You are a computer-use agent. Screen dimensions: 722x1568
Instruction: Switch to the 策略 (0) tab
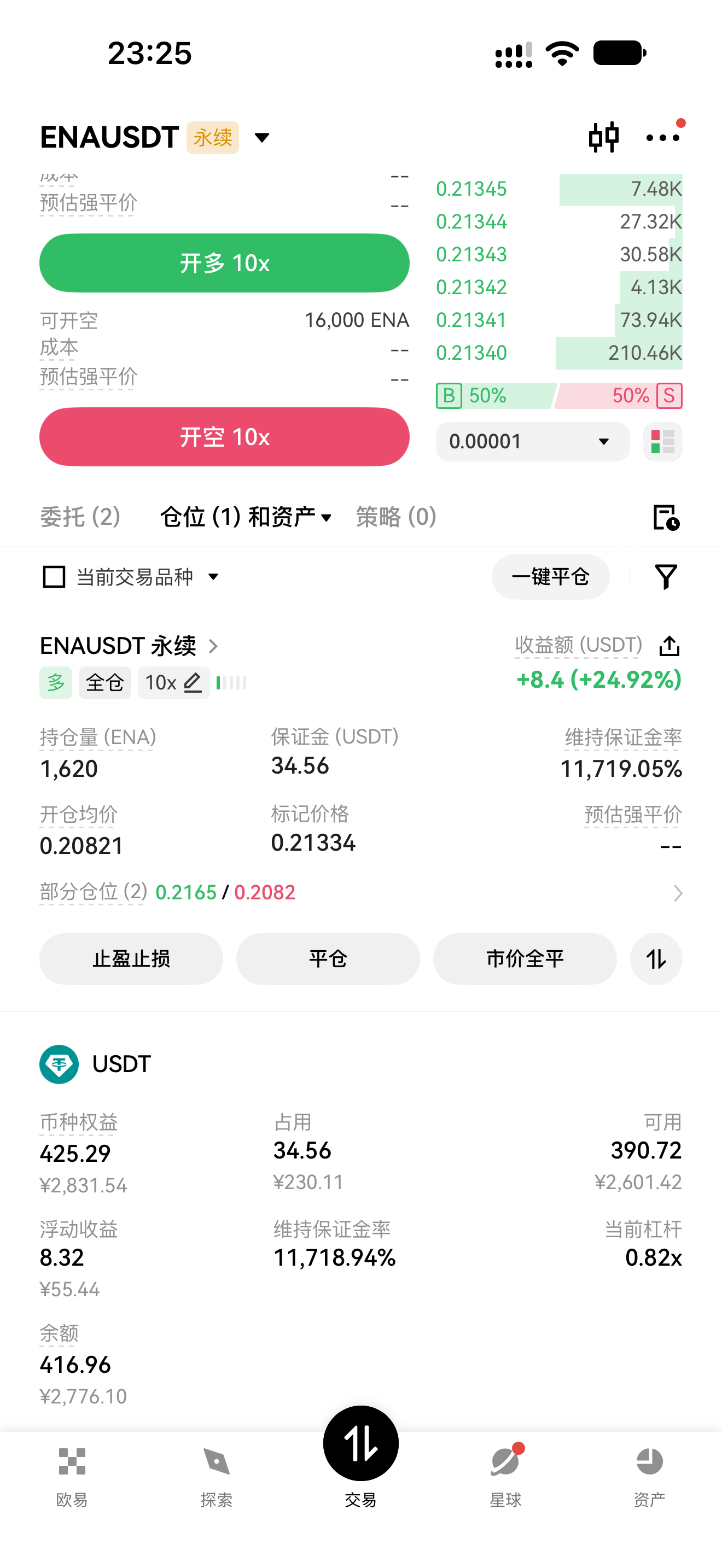(397, 517)
